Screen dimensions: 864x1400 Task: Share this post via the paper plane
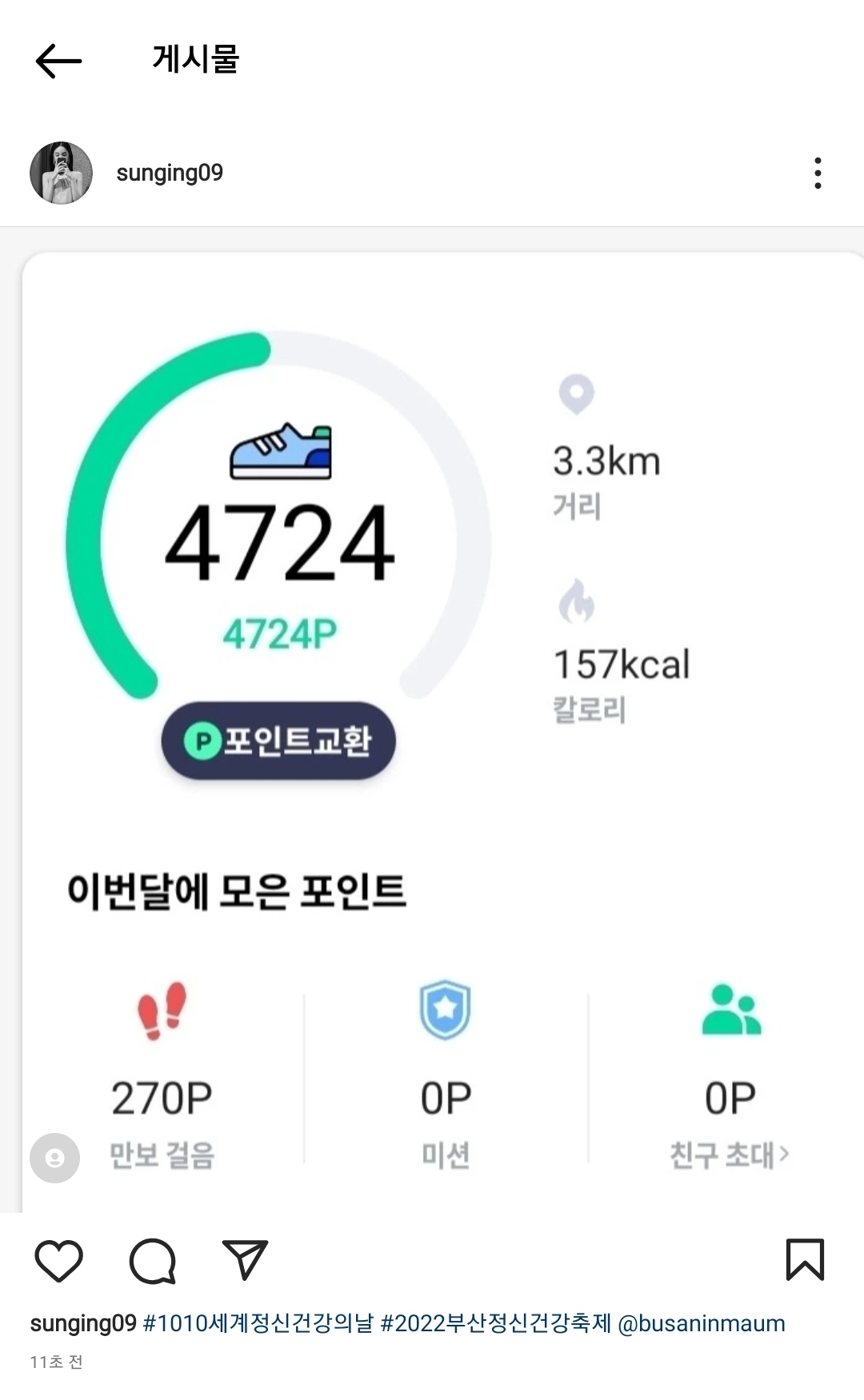coord(244,1261)
